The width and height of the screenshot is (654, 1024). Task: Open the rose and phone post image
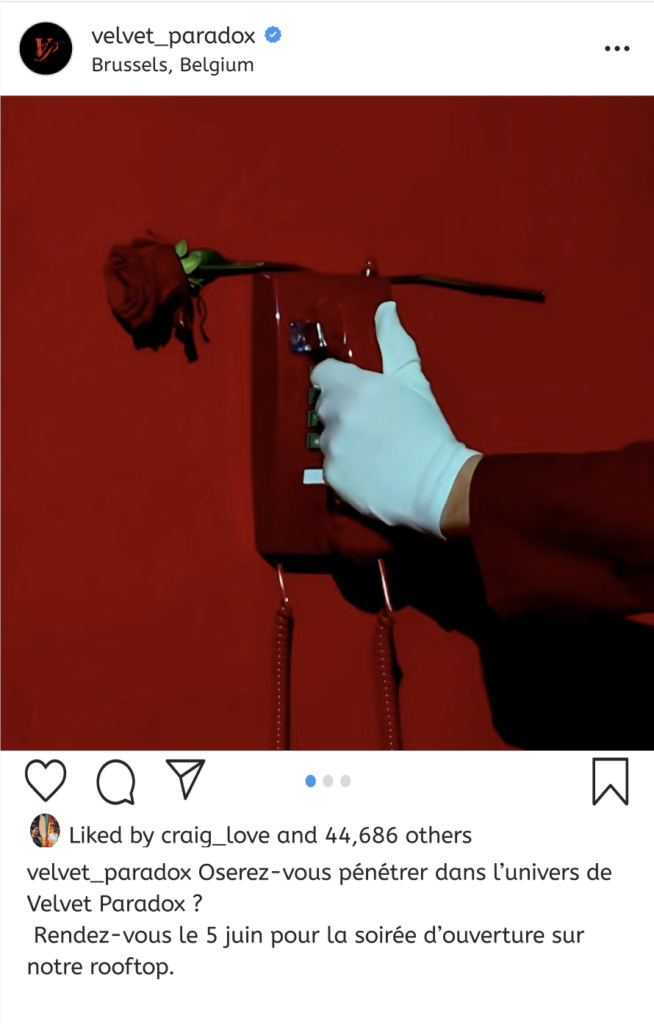point(327,422)
